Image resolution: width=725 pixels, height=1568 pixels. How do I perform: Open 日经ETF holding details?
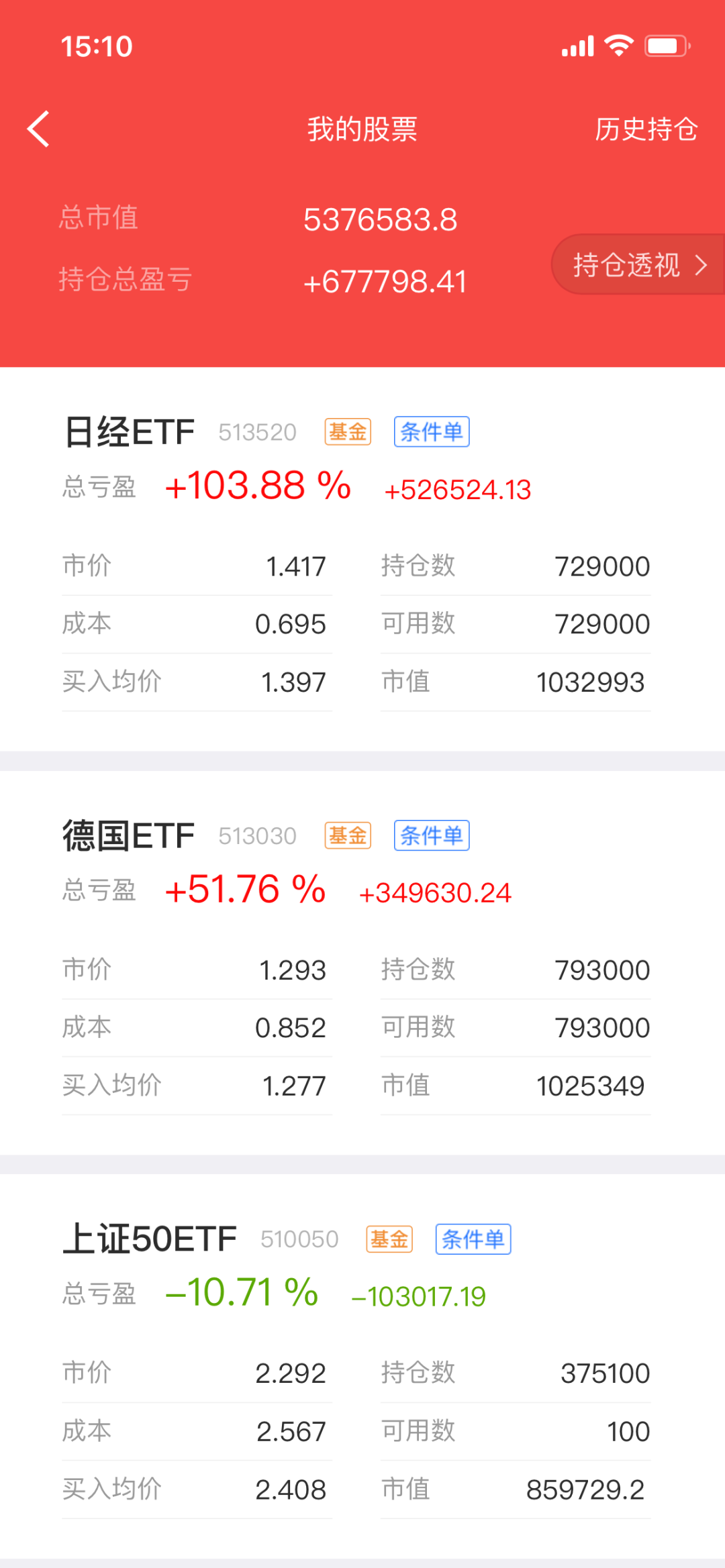click(x=130, y=432)
